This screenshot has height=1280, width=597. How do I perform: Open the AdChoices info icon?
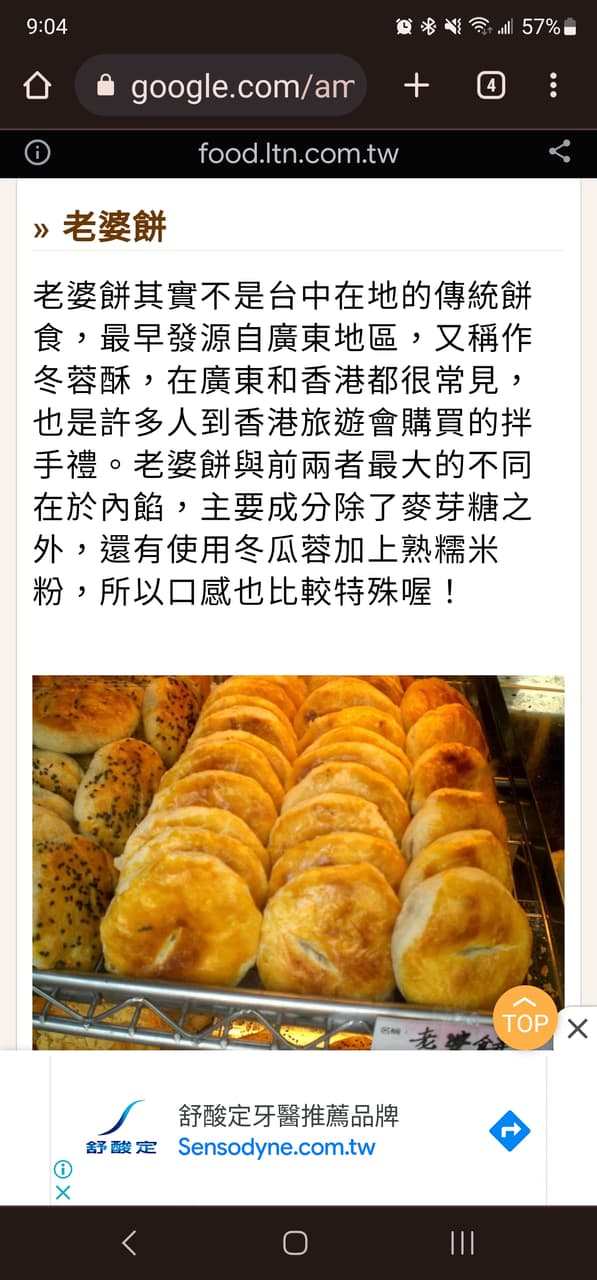[x=63, y=1169]
